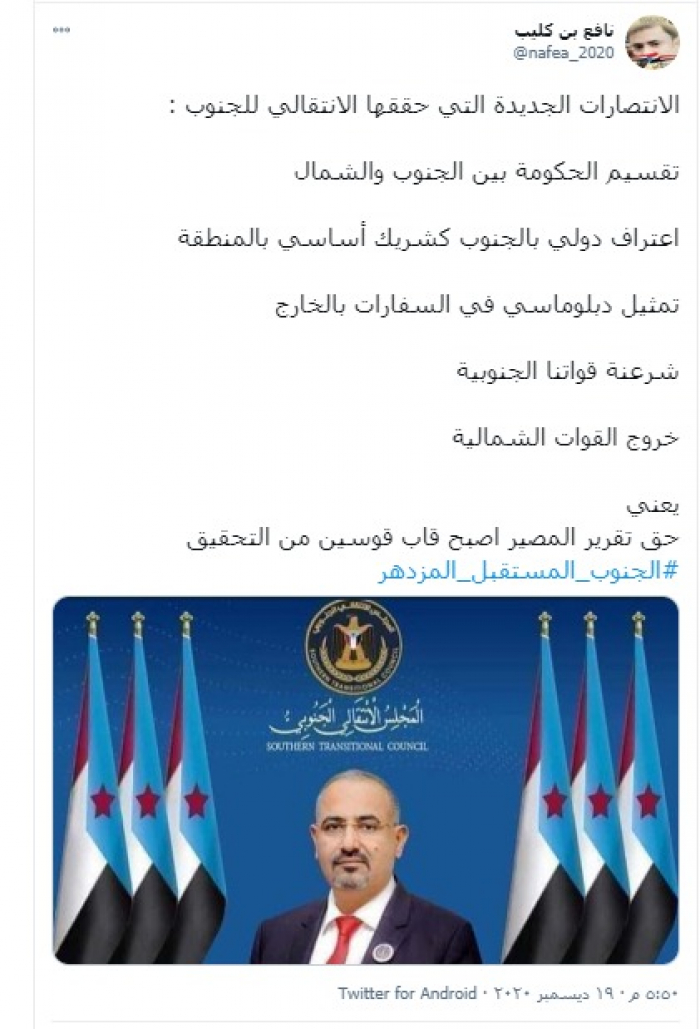View the Southern Transitional Council photo

[366, 780]
